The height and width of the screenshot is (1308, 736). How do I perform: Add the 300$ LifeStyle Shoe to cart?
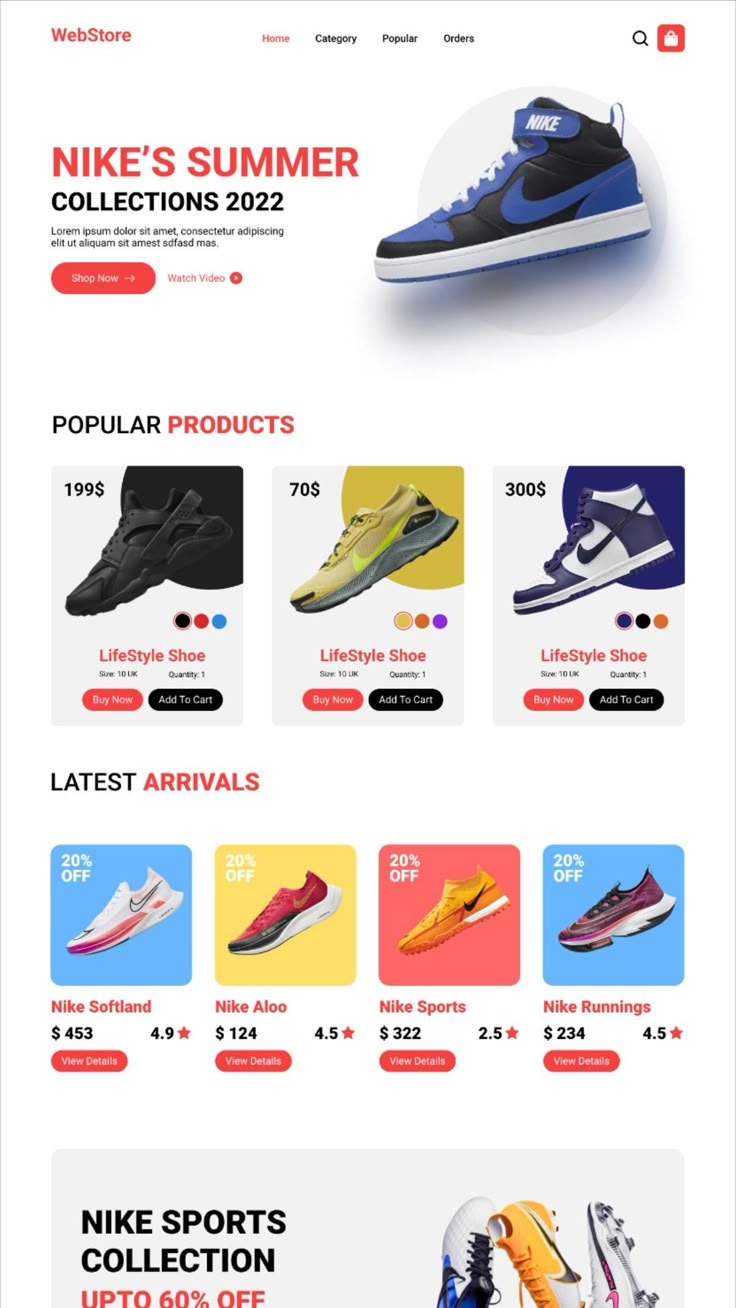[626, 700]
